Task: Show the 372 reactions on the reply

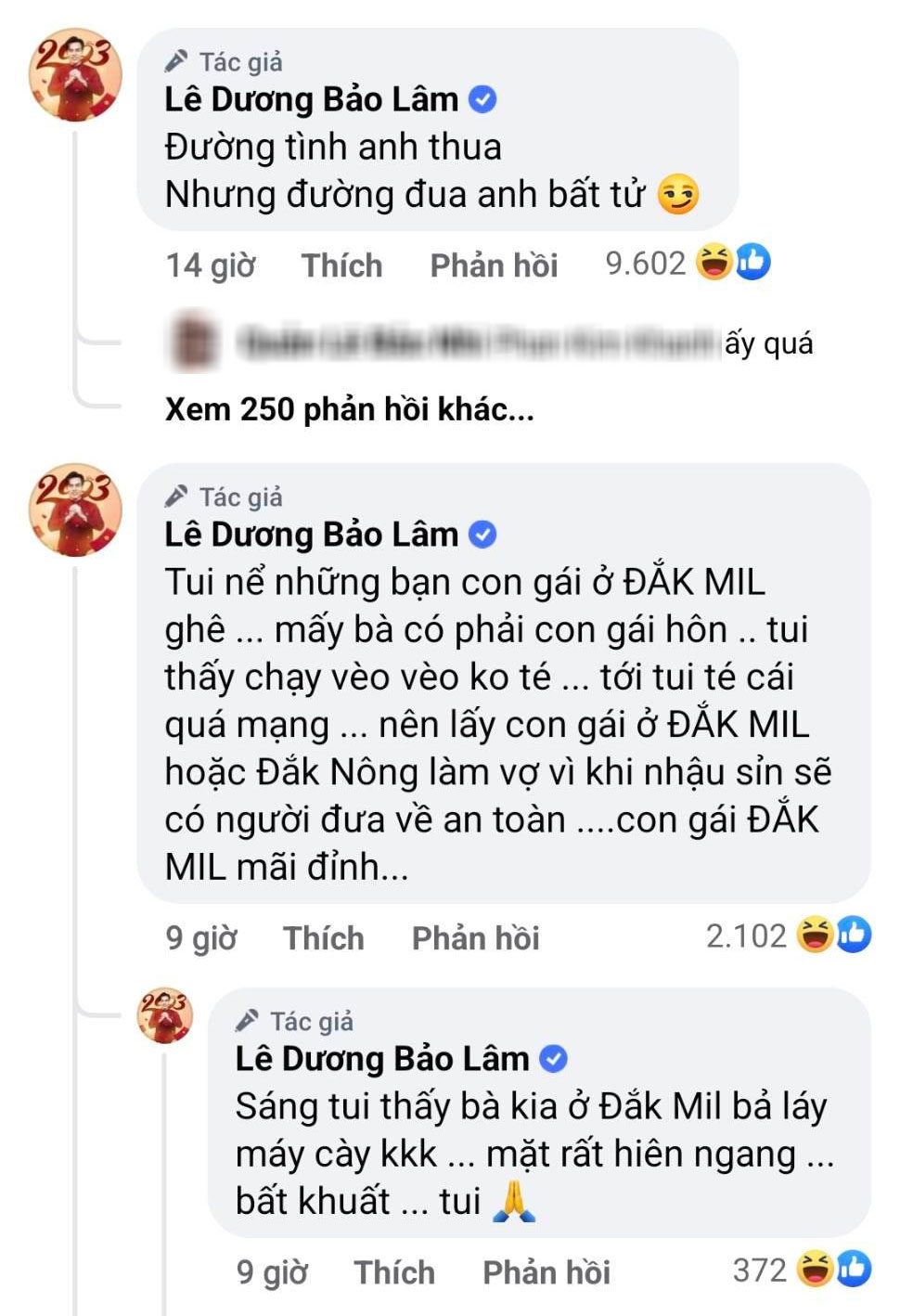Action: [x=800, y=1270]
